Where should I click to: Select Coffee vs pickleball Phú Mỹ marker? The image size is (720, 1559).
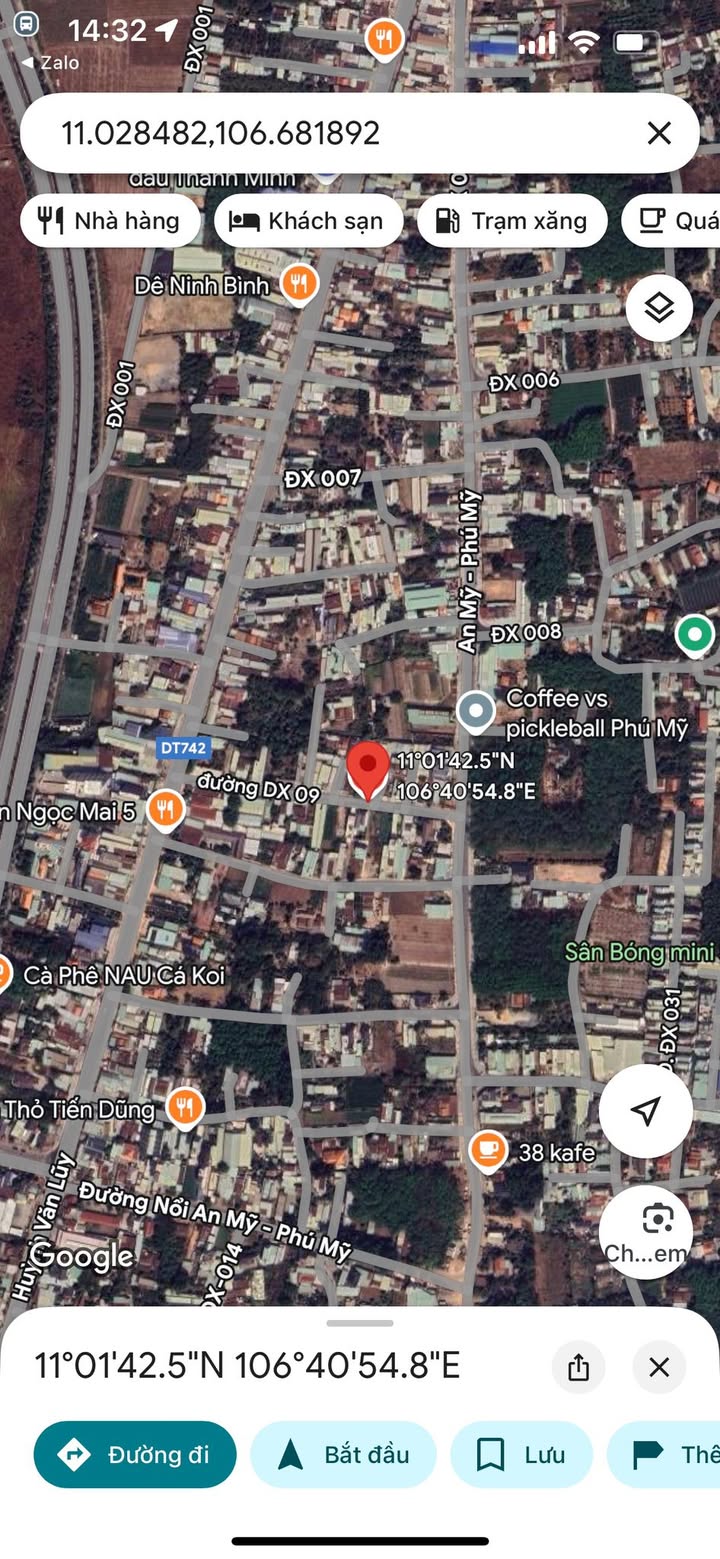(476, 712)
